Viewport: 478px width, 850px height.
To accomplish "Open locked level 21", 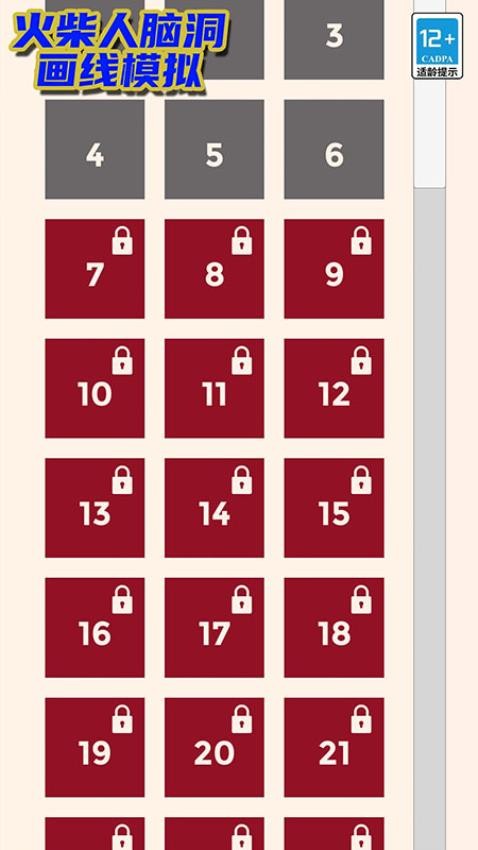I will pyautogui.click(x=334, y=748).
